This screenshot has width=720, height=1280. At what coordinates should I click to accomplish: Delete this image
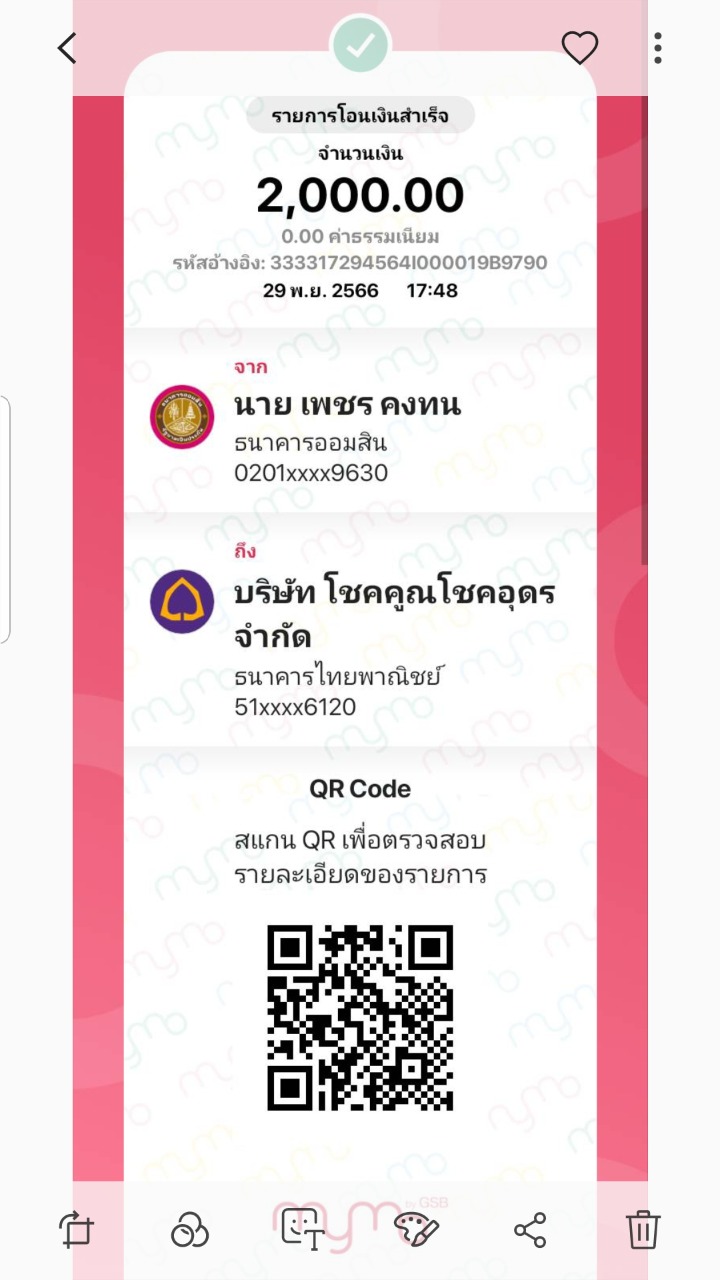coord(643,1229)
